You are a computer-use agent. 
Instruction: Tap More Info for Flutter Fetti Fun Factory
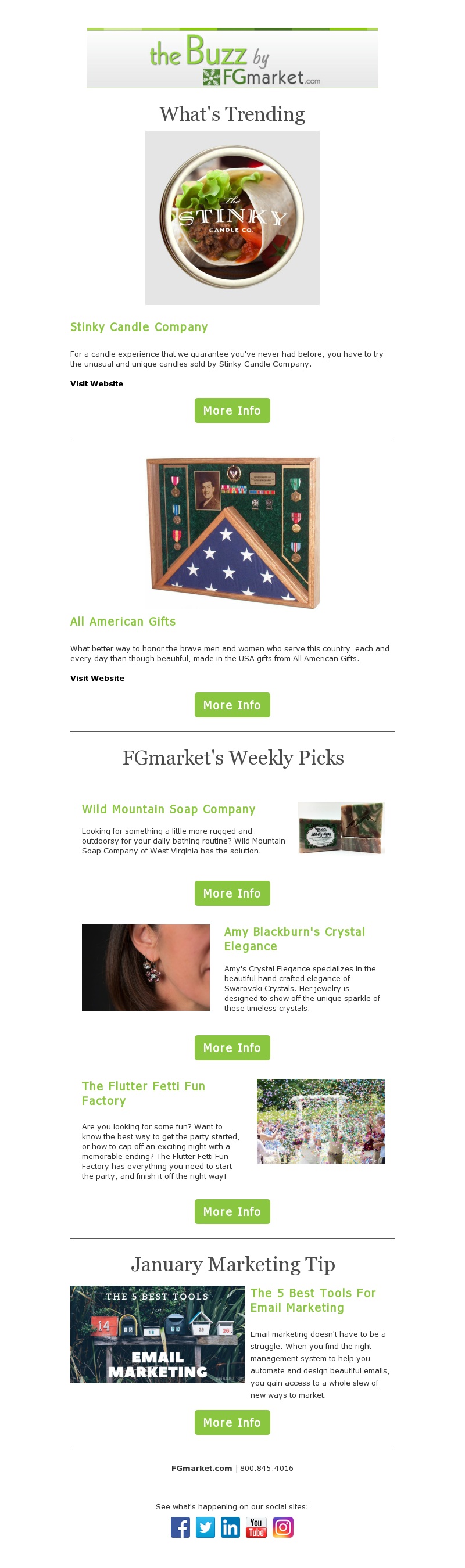point(232,1211)
